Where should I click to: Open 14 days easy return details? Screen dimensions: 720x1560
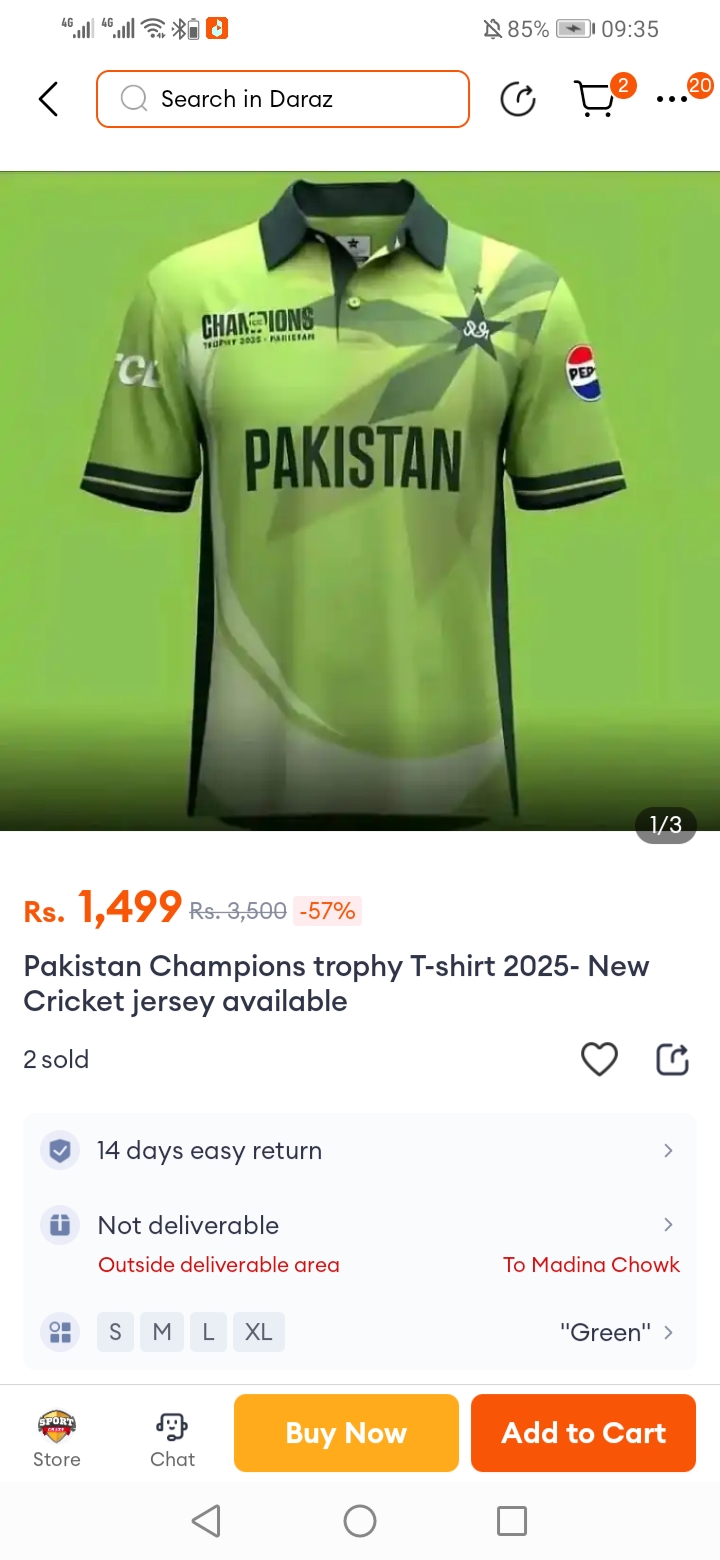point(360,1151)
